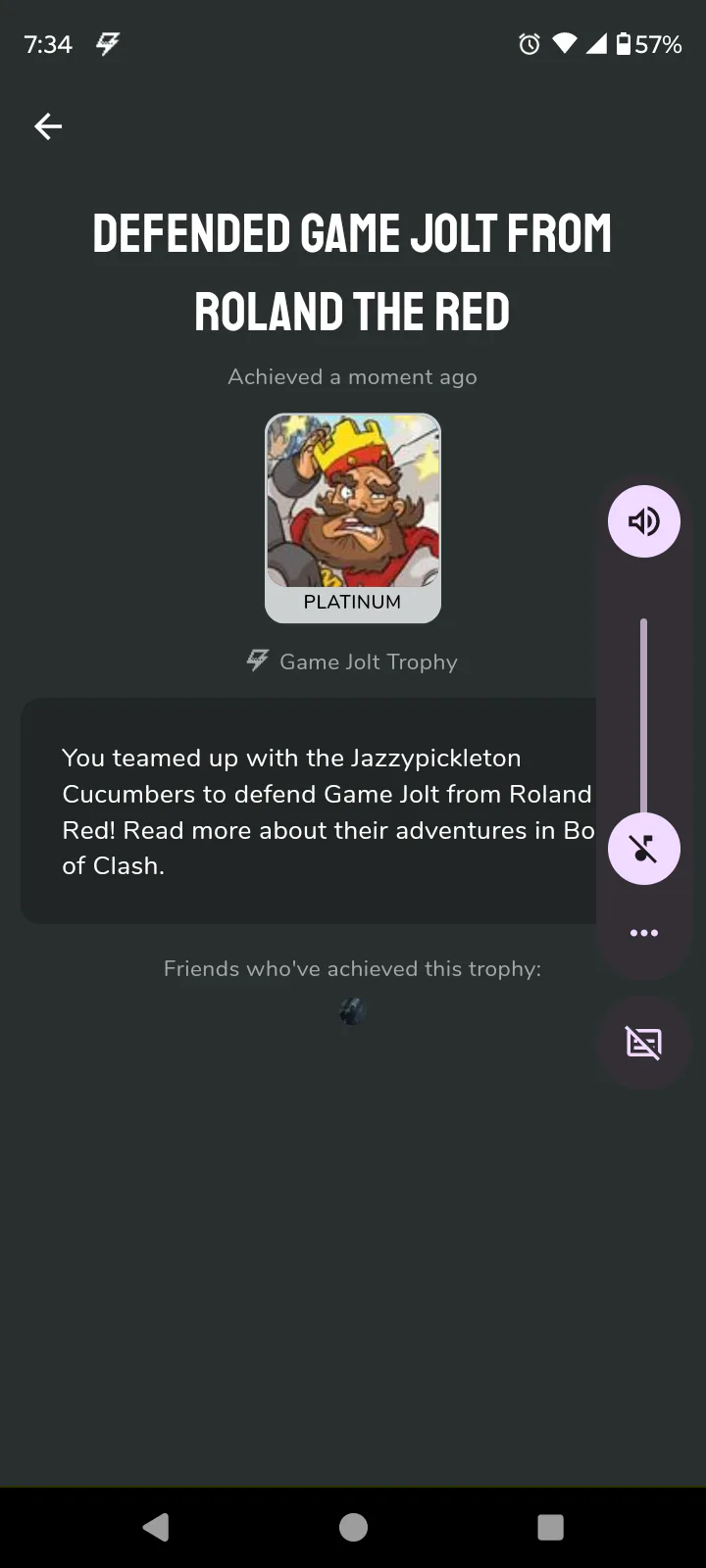Viewport: 706px width, 1568px height.
Task: Open more volume settings dots
Action: 644,933
